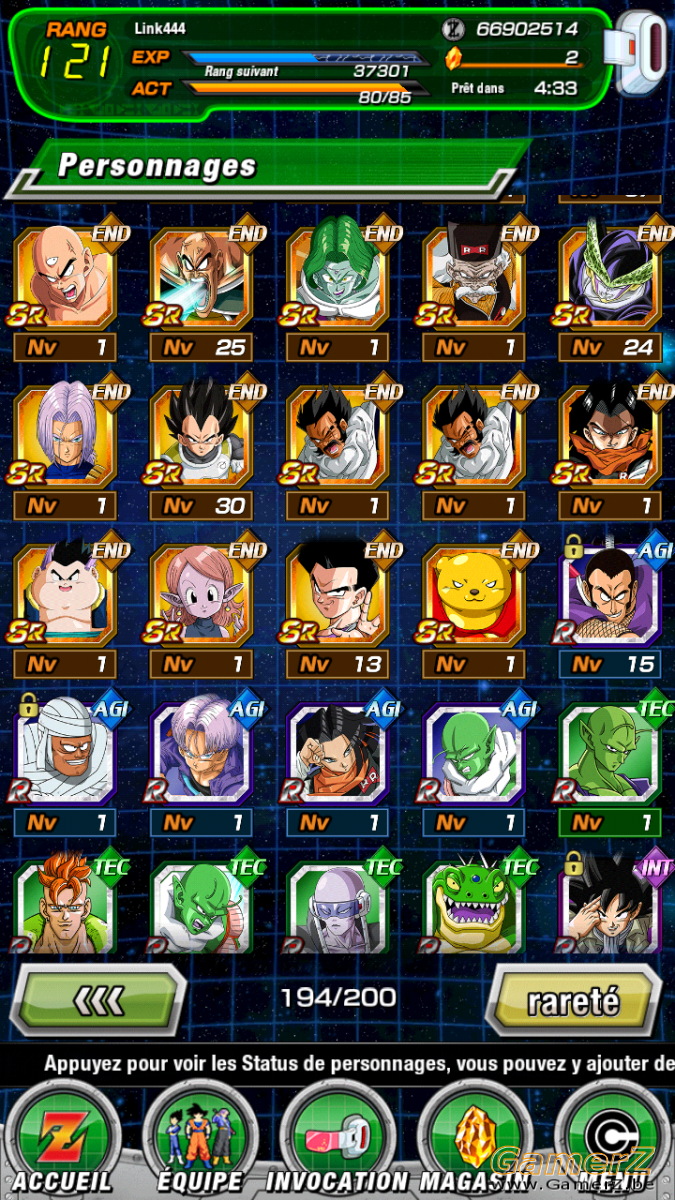
Task: Open the scouter device icon
Action: 642,55
